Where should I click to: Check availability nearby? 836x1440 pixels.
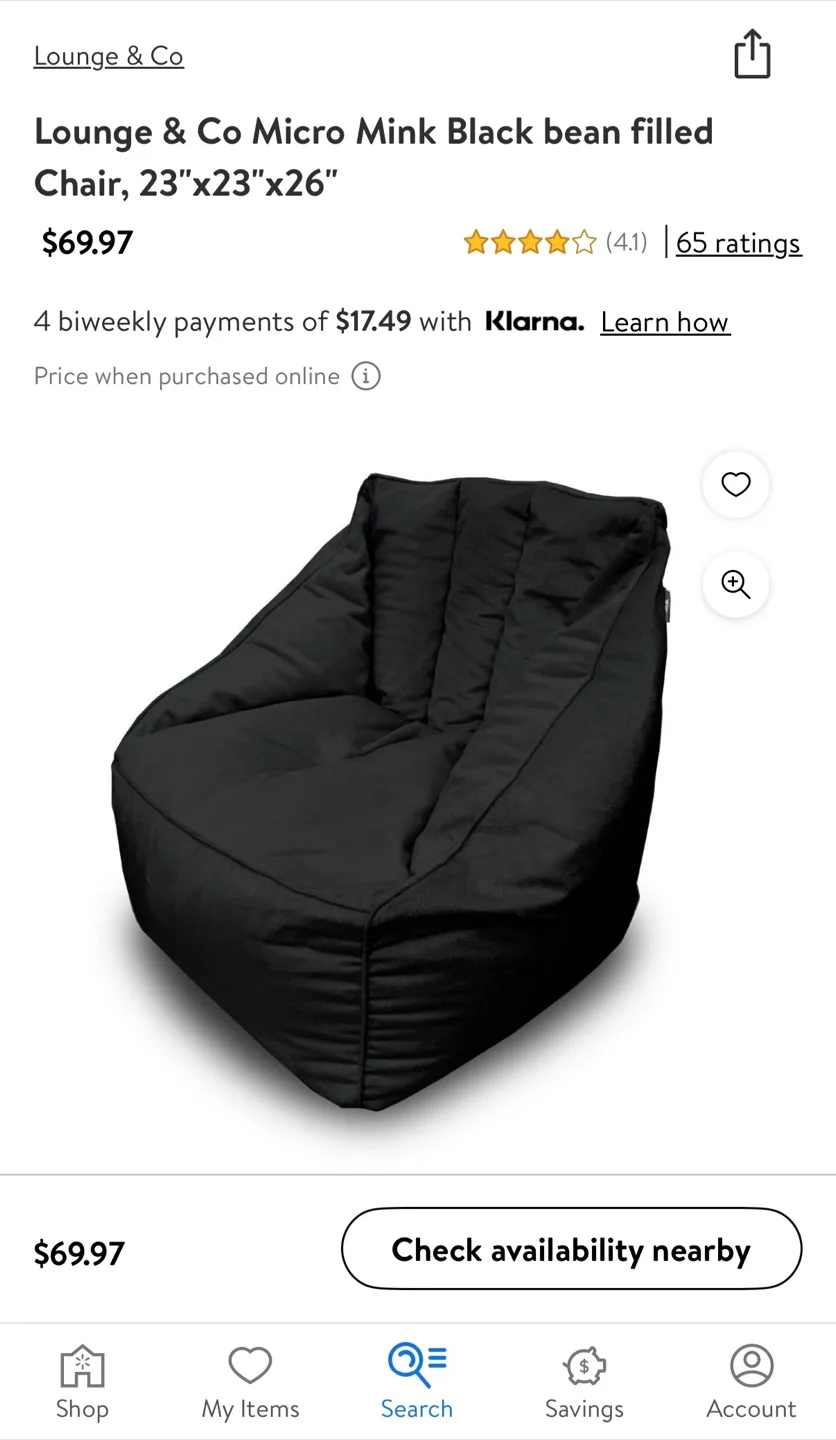[x=570, y=1249]
